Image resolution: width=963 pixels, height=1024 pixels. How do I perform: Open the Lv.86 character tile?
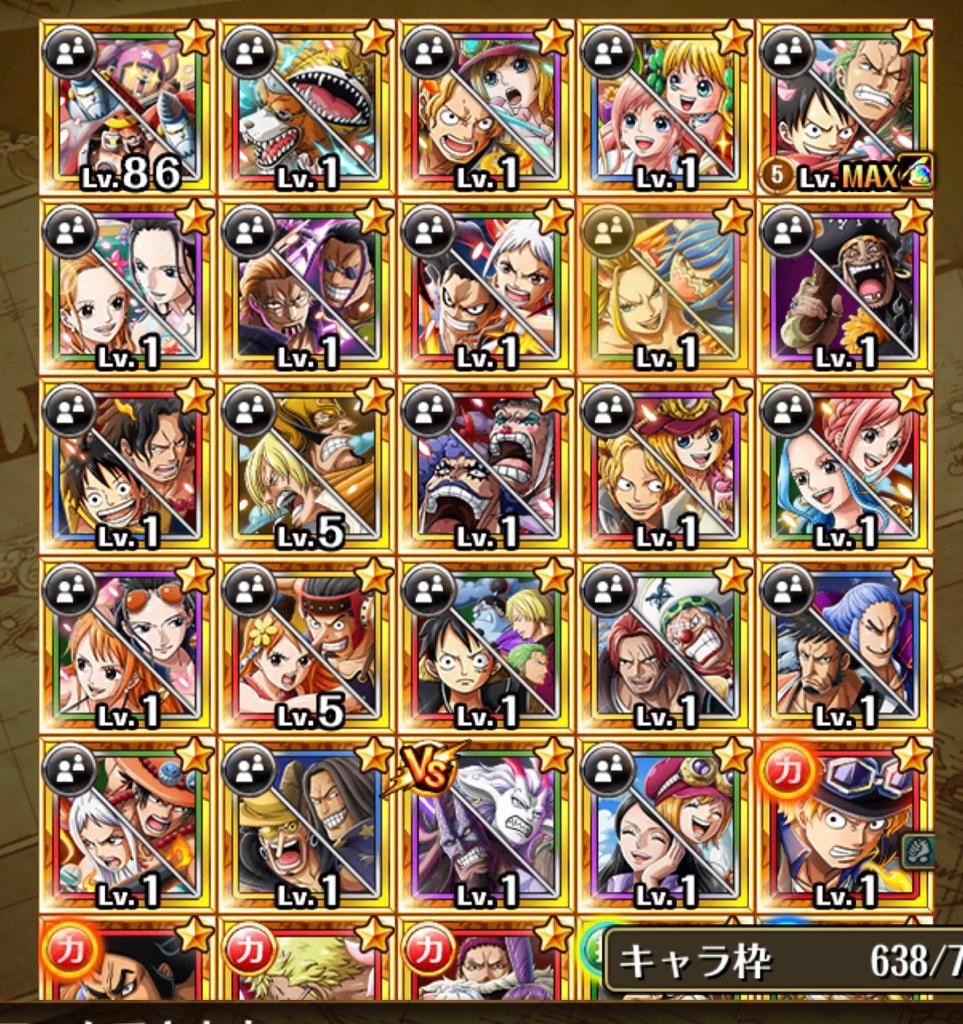tap(128, 108)
